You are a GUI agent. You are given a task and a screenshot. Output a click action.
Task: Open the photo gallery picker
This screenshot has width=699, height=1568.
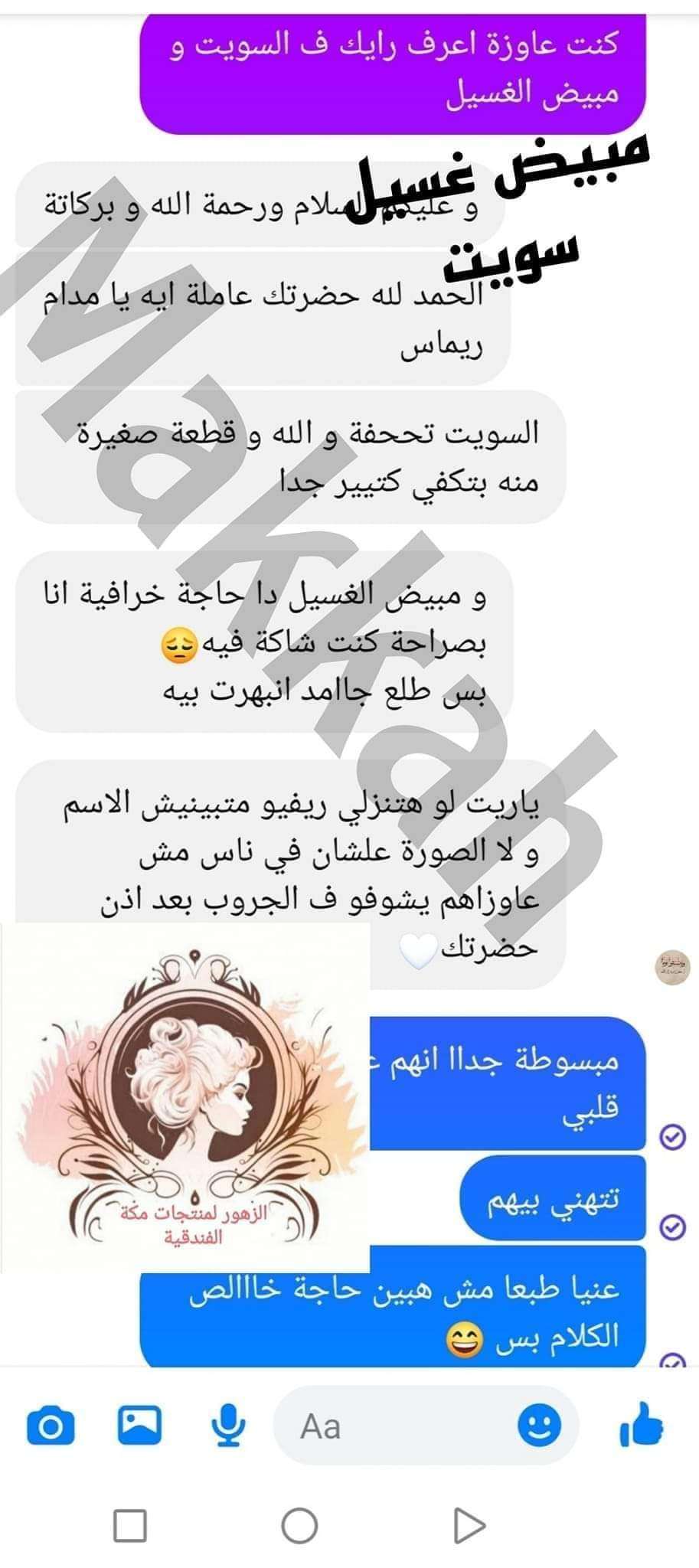(x=139, y=1426)
